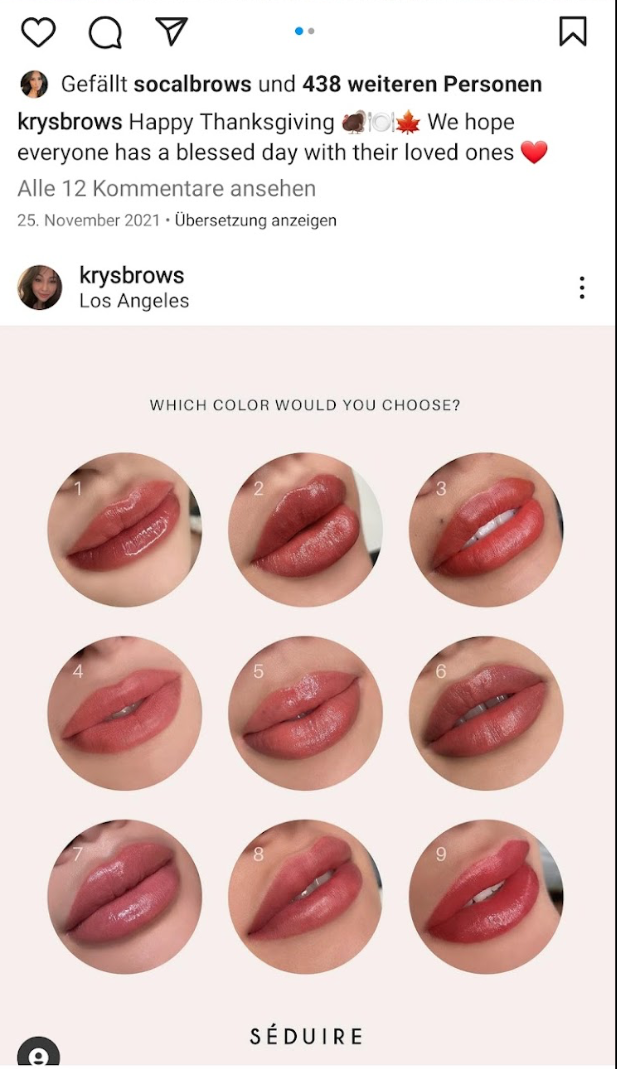The image size is (617, 1069).
Task: Share the post with the paper plane icon
Action: 171,32
